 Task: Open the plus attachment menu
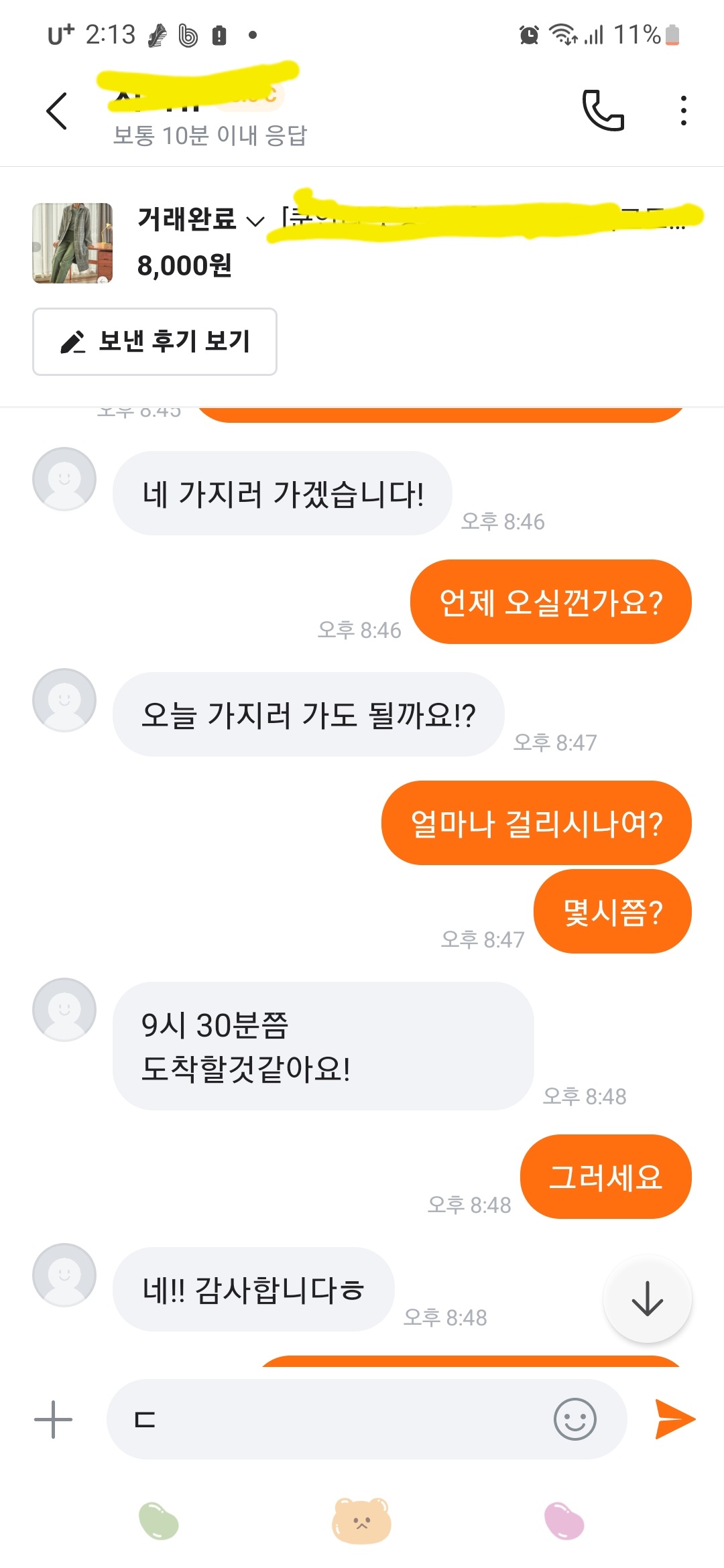point(53,1419)
